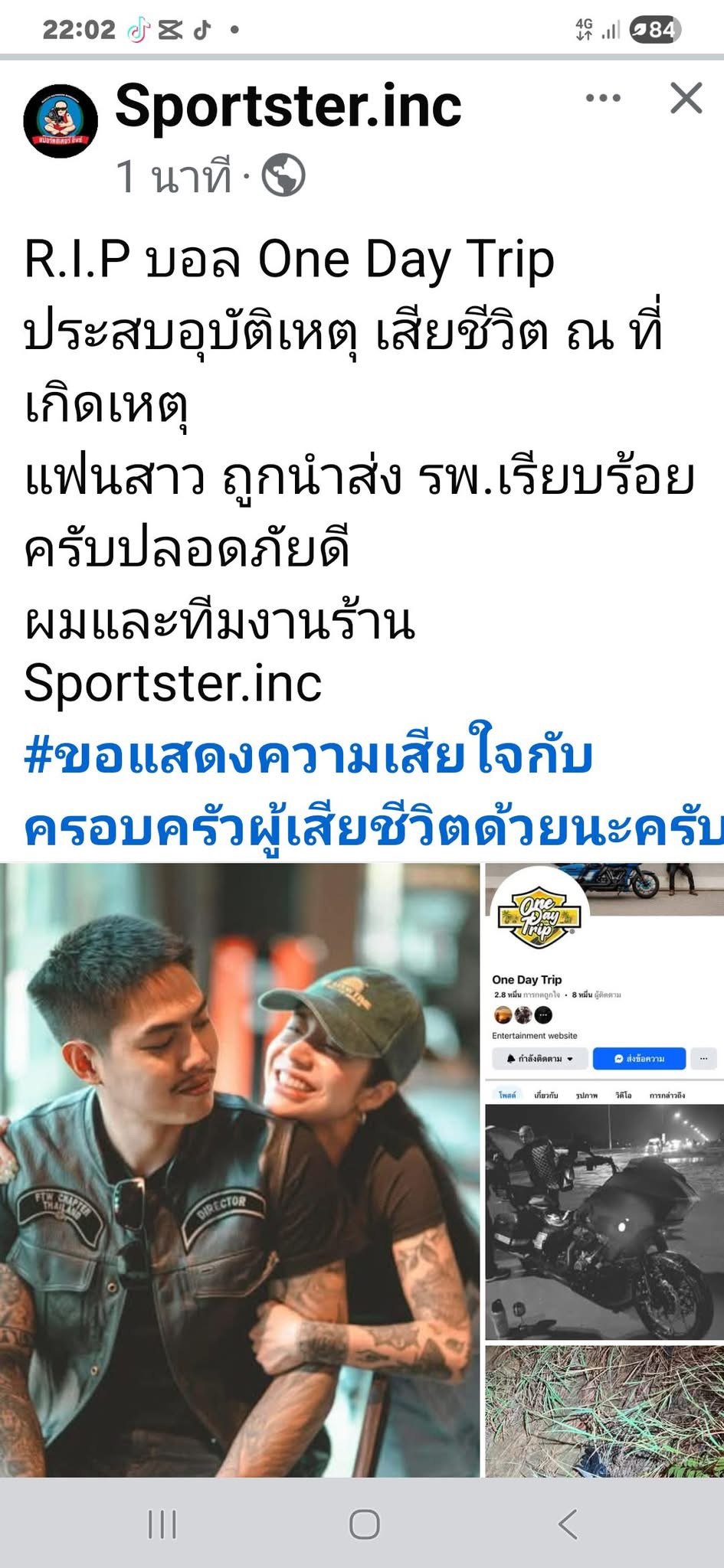
Task: Open the post's three-dot options menu
Action: point(603,98)
